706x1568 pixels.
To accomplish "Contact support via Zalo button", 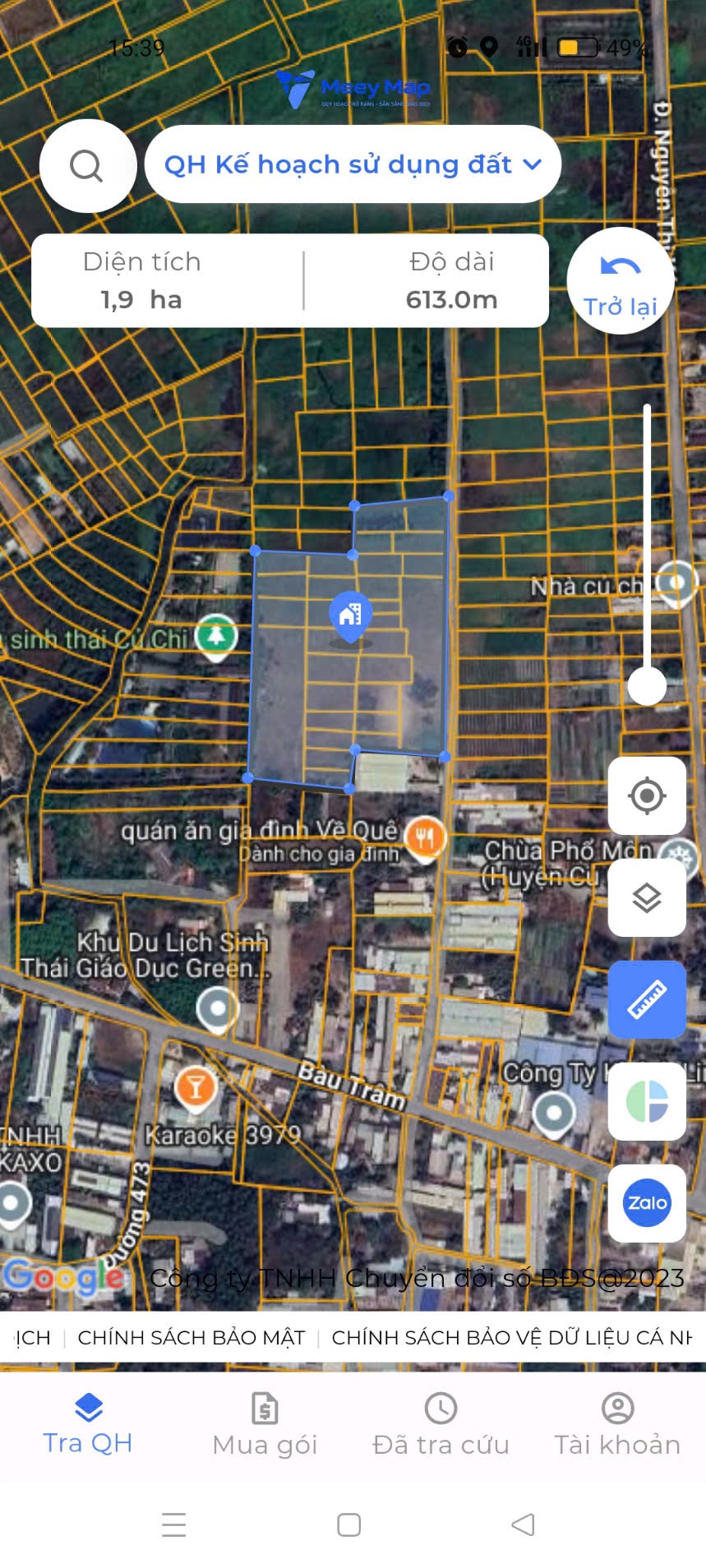I will click(647, 1203).
